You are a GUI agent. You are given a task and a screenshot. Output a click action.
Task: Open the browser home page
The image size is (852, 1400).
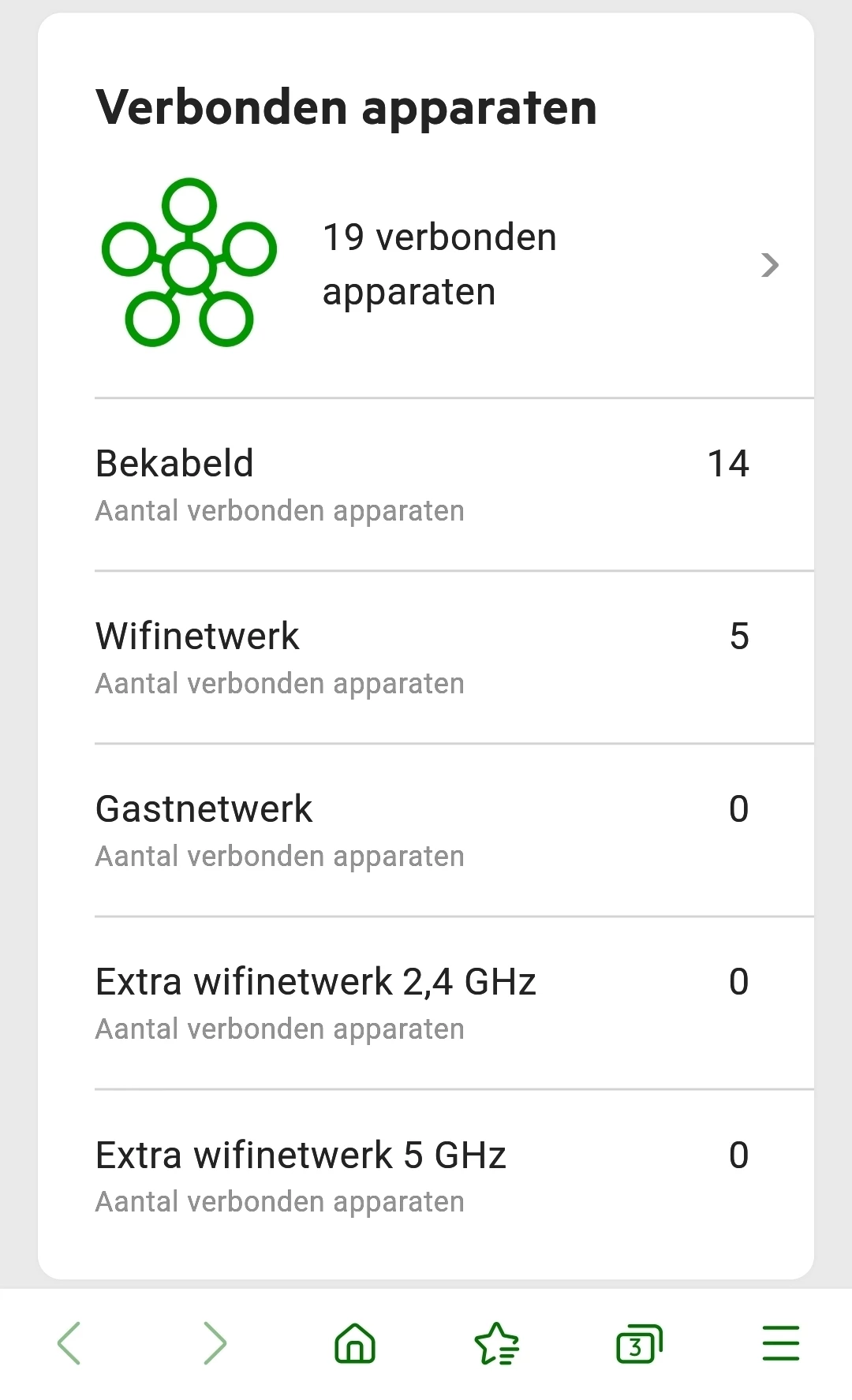[x=355, y=1343]
